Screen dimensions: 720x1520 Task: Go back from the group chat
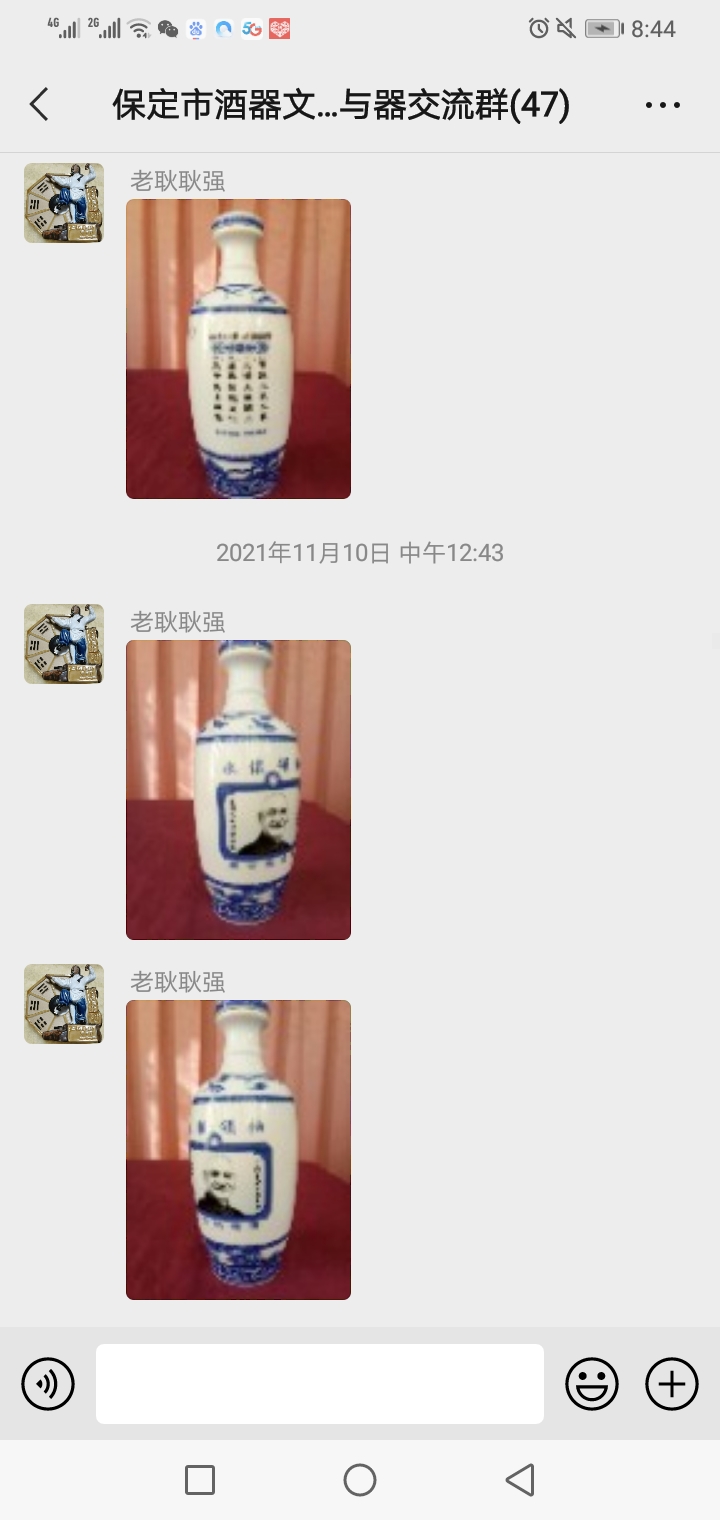(x=39, y=104)
